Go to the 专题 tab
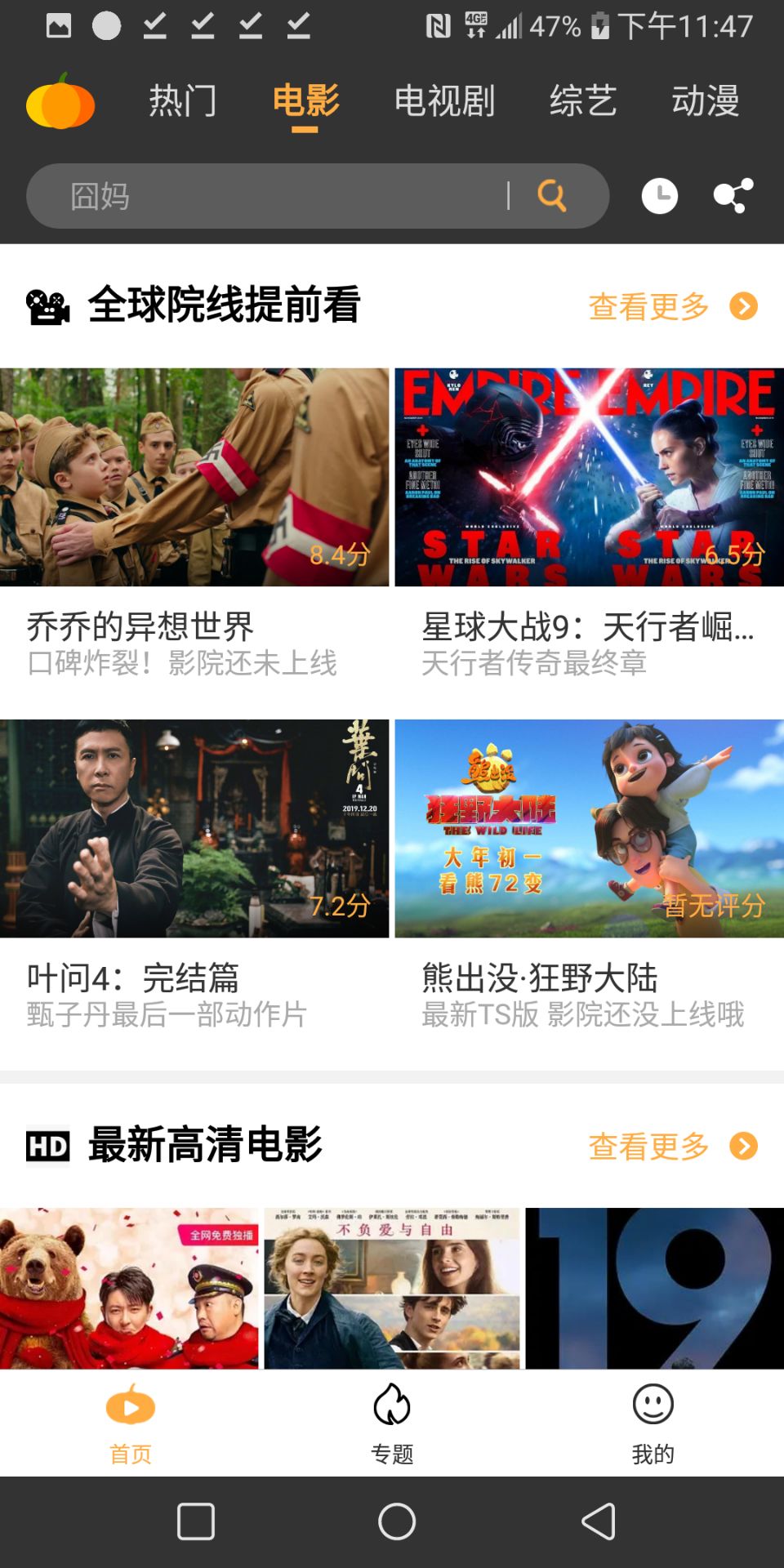The width and height of the screenshot is (784, 1568). coord(392,1423)
